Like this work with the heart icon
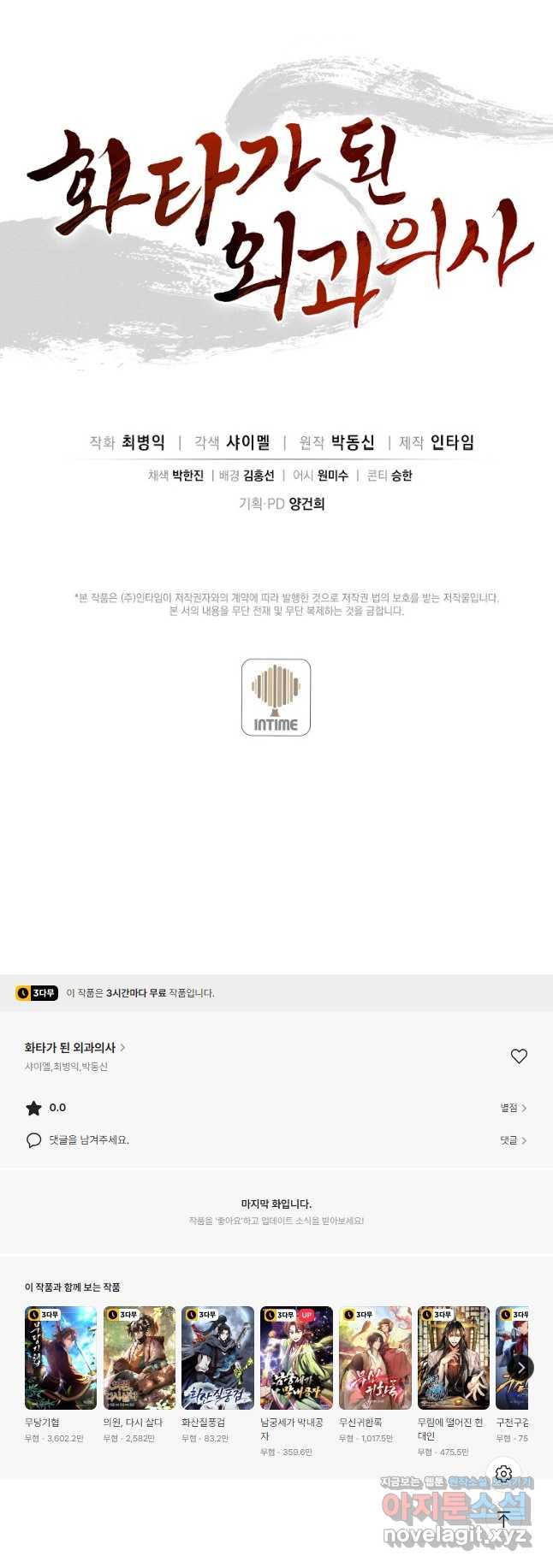Image resolution: width=553 pixels, height=1568 pixels. pos(519,1056)
